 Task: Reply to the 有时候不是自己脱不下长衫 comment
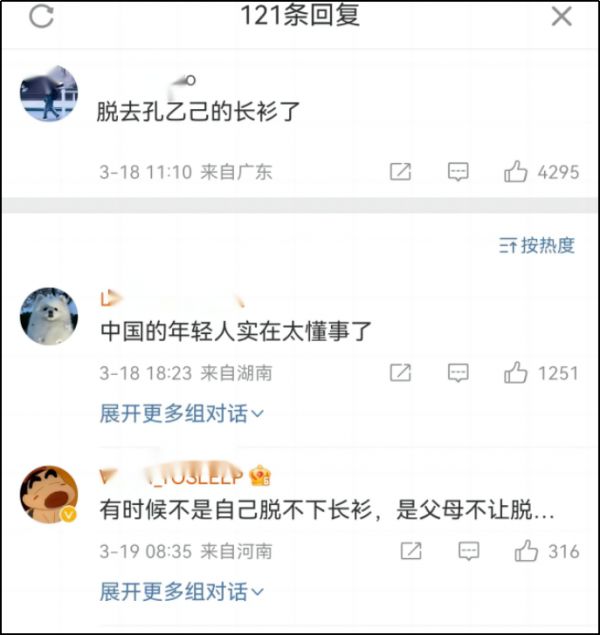pos(468,551)
